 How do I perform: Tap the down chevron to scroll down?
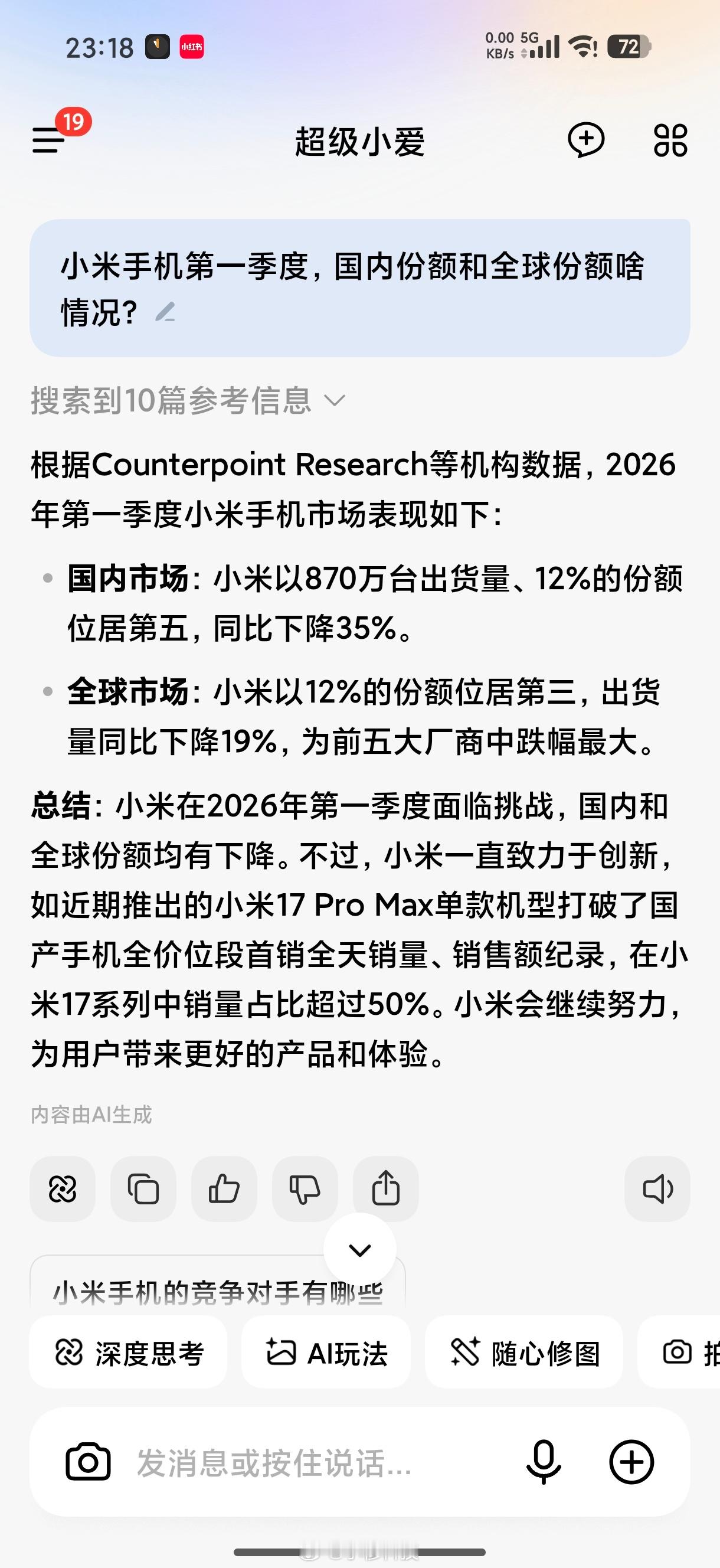point(361,1249)
